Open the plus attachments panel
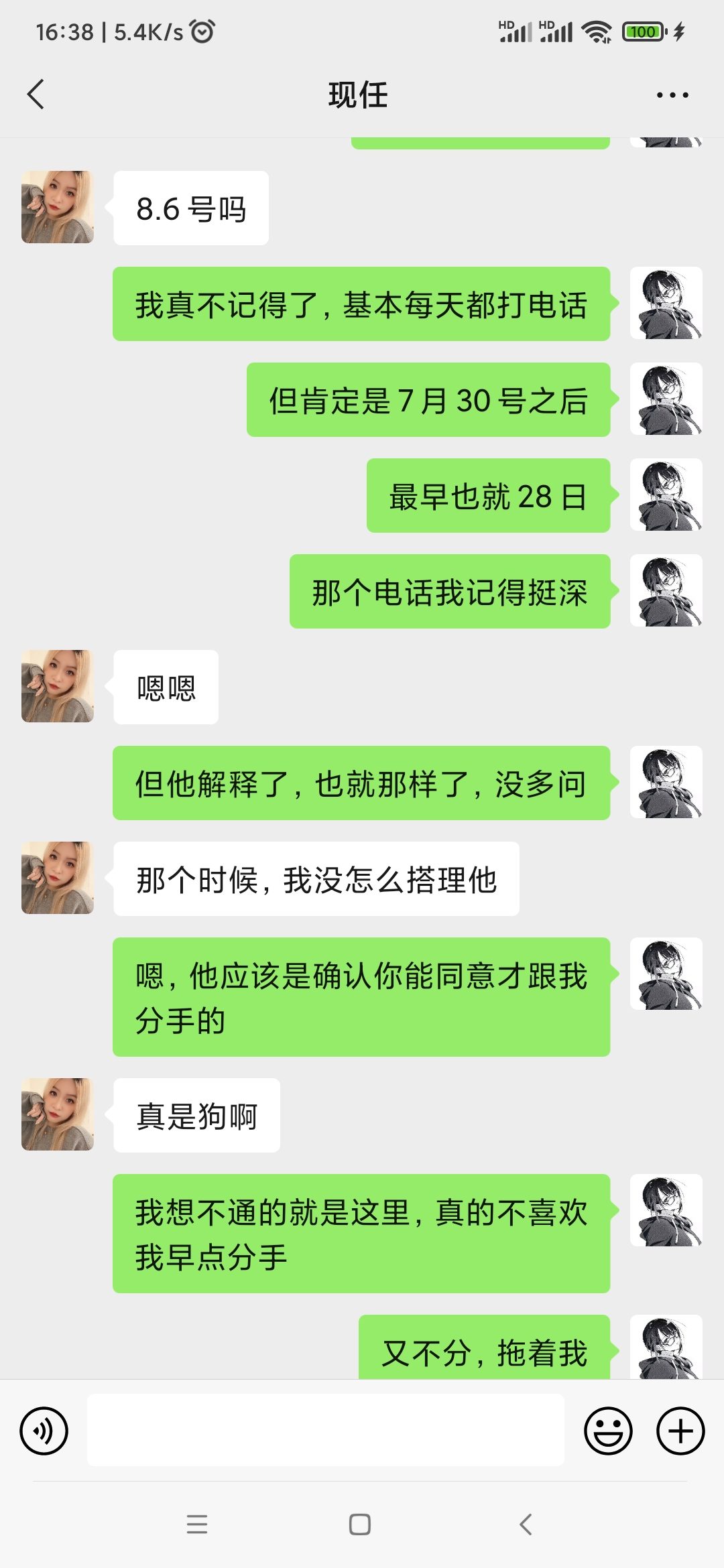The height and width of the screenshot is (1568, 724). coord(680,1431)
